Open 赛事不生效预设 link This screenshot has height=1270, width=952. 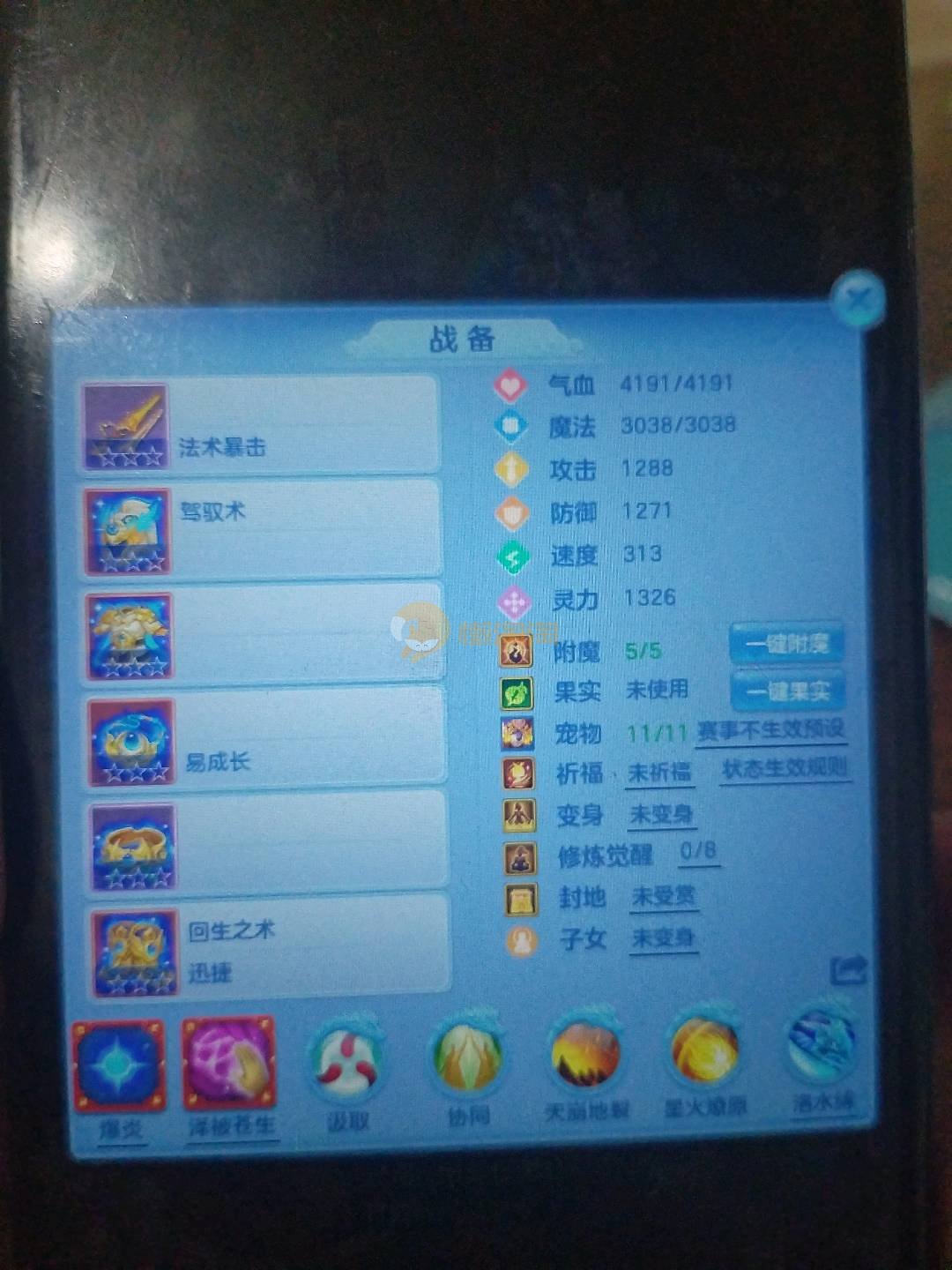(770, 730)
